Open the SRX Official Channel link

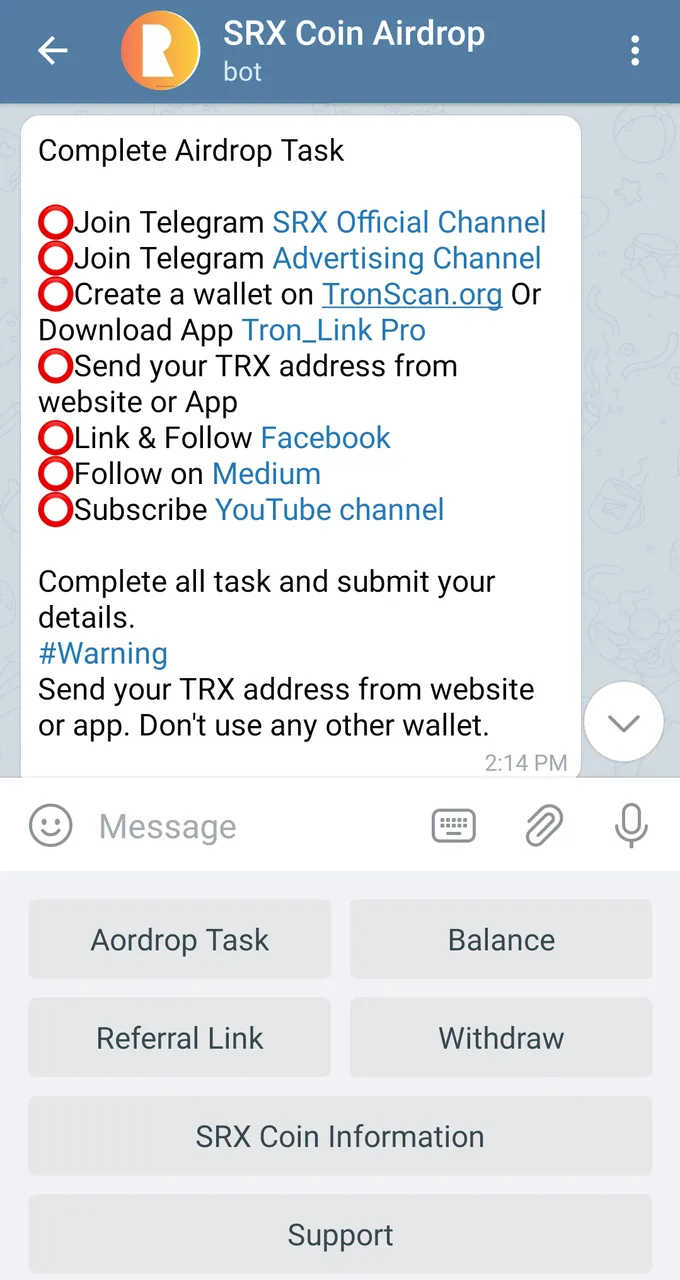coord(409,222)
